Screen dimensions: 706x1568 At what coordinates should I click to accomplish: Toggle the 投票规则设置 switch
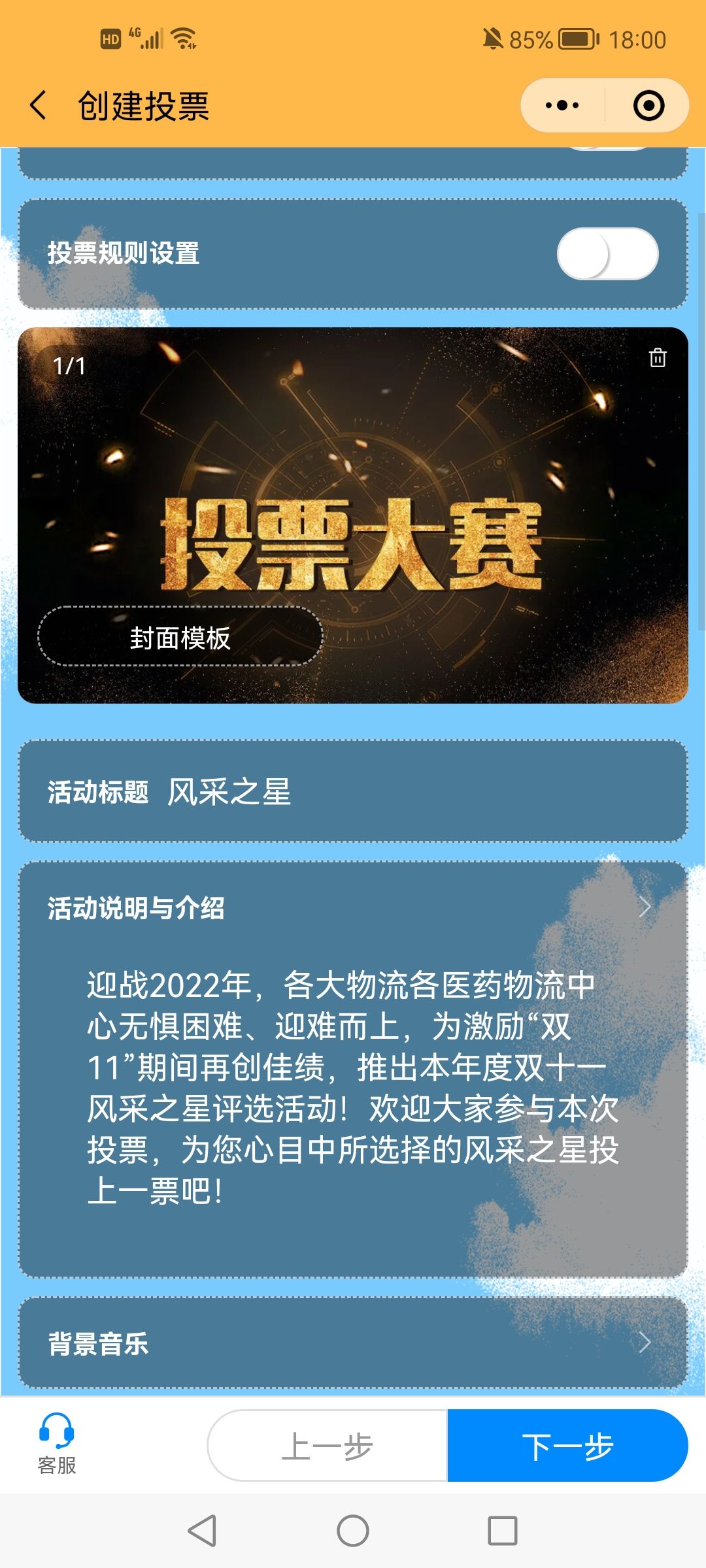(607, 253)
